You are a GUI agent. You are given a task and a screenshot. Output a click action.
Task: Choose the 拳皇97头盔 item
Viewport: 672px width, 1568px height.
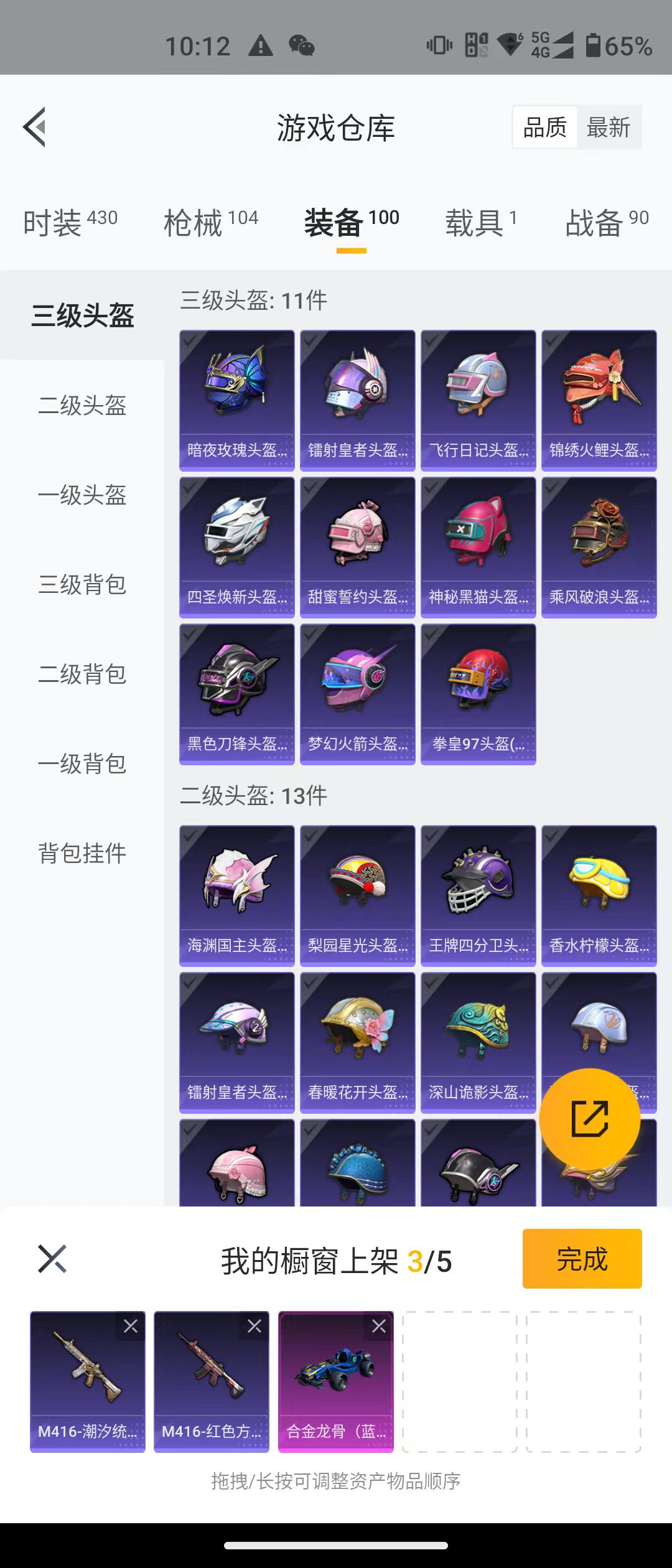coord(478,694)
